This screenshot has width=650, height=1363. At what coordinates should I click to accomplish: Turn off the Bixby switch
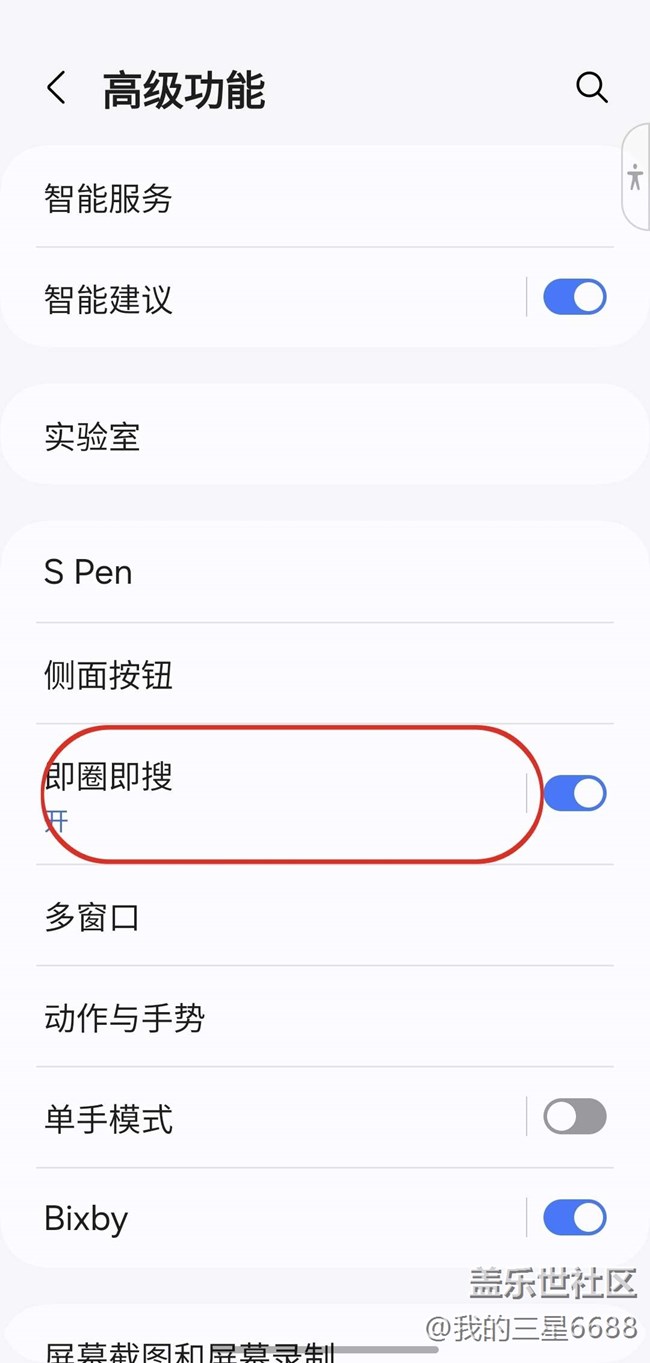574,1217
